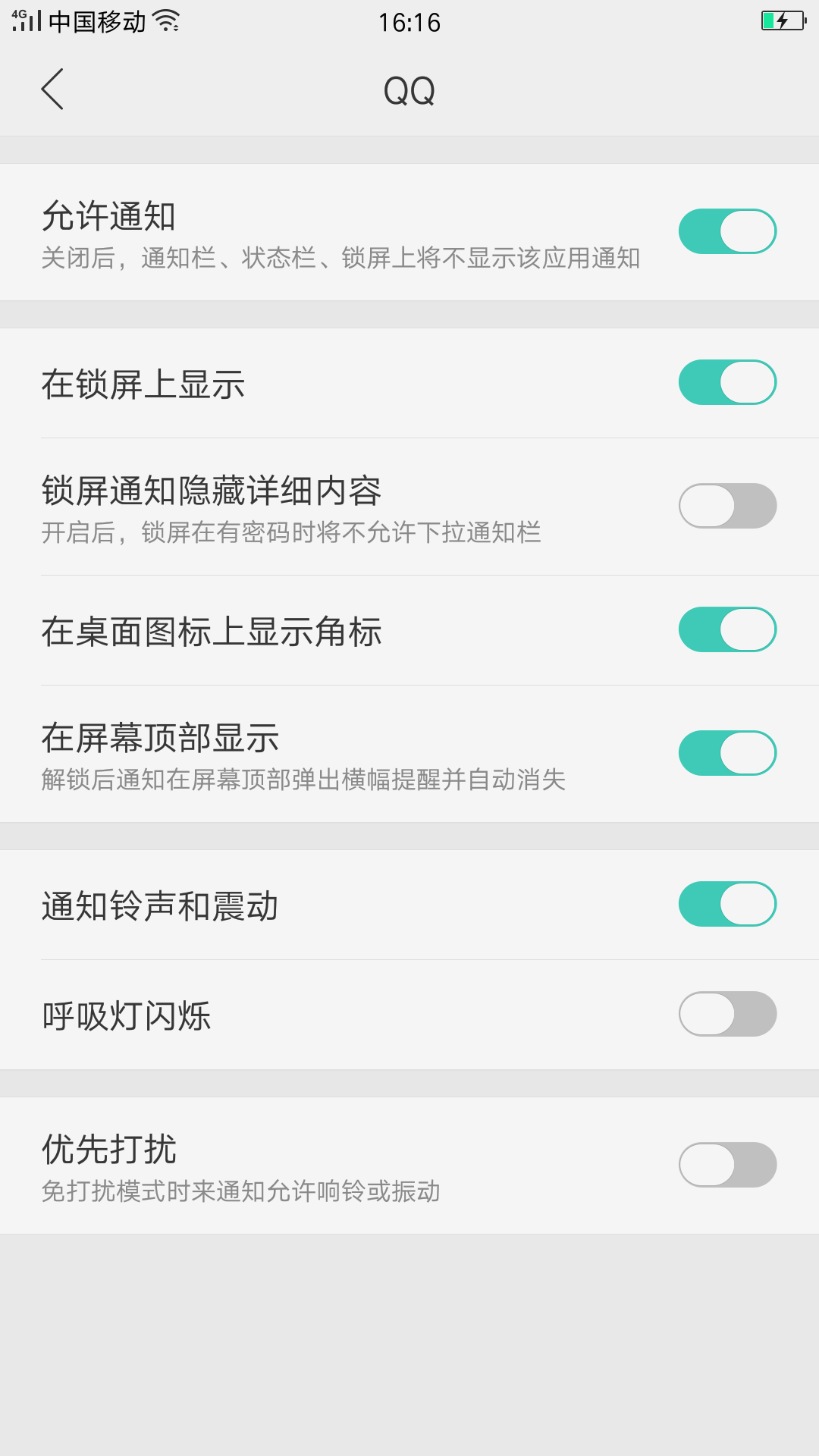
Task: Turn off the 允许通知 switch
Action: click(727, 231)
